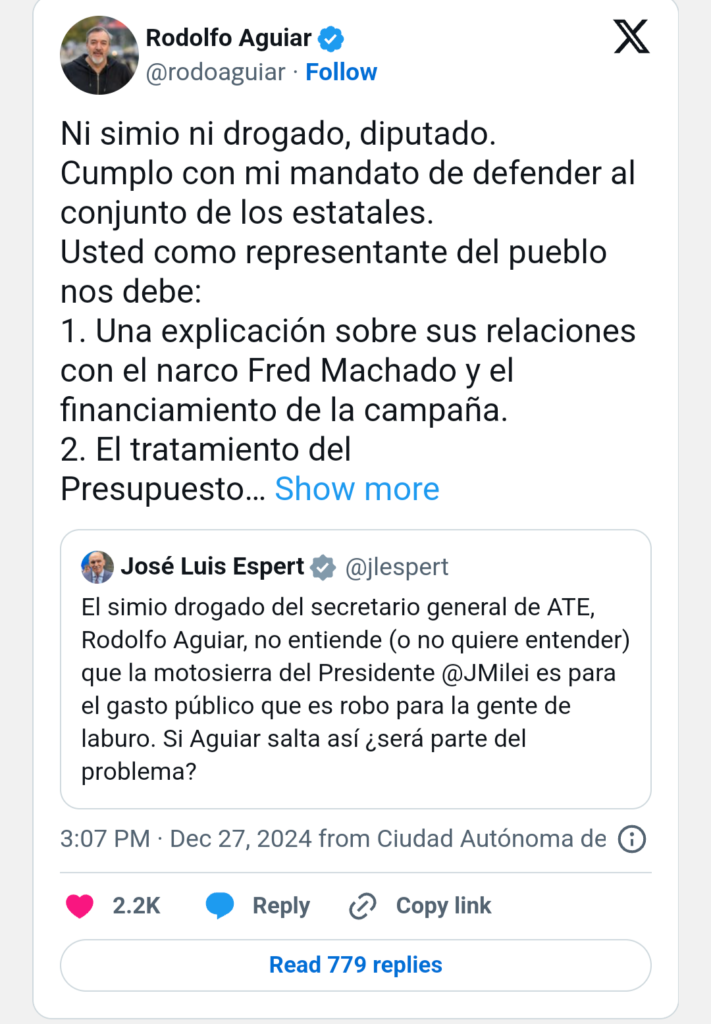Open Rodolfo Aguiar's profile picture
The height and width of the screenshot is (1024, 711).
point(98,56)
